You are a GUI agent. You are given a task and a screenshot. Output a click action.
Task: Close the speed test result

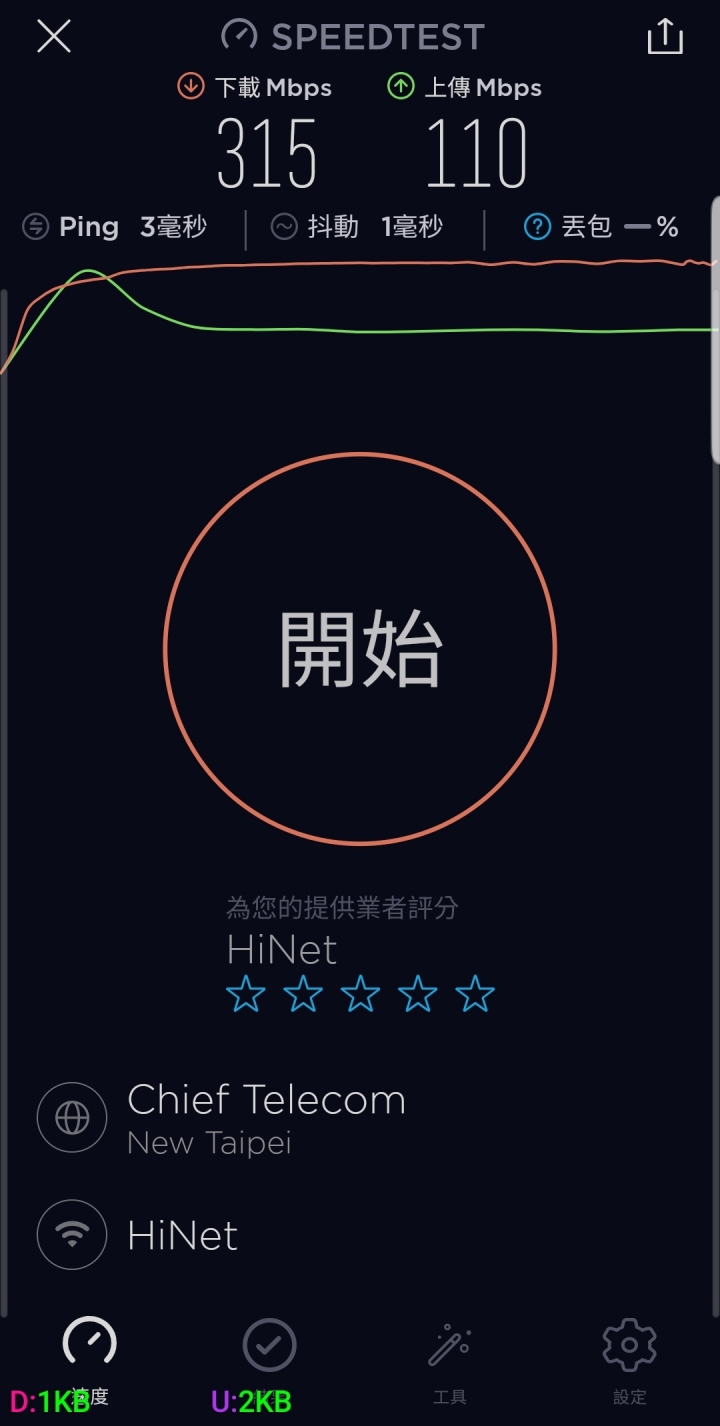tap(54, 37)
